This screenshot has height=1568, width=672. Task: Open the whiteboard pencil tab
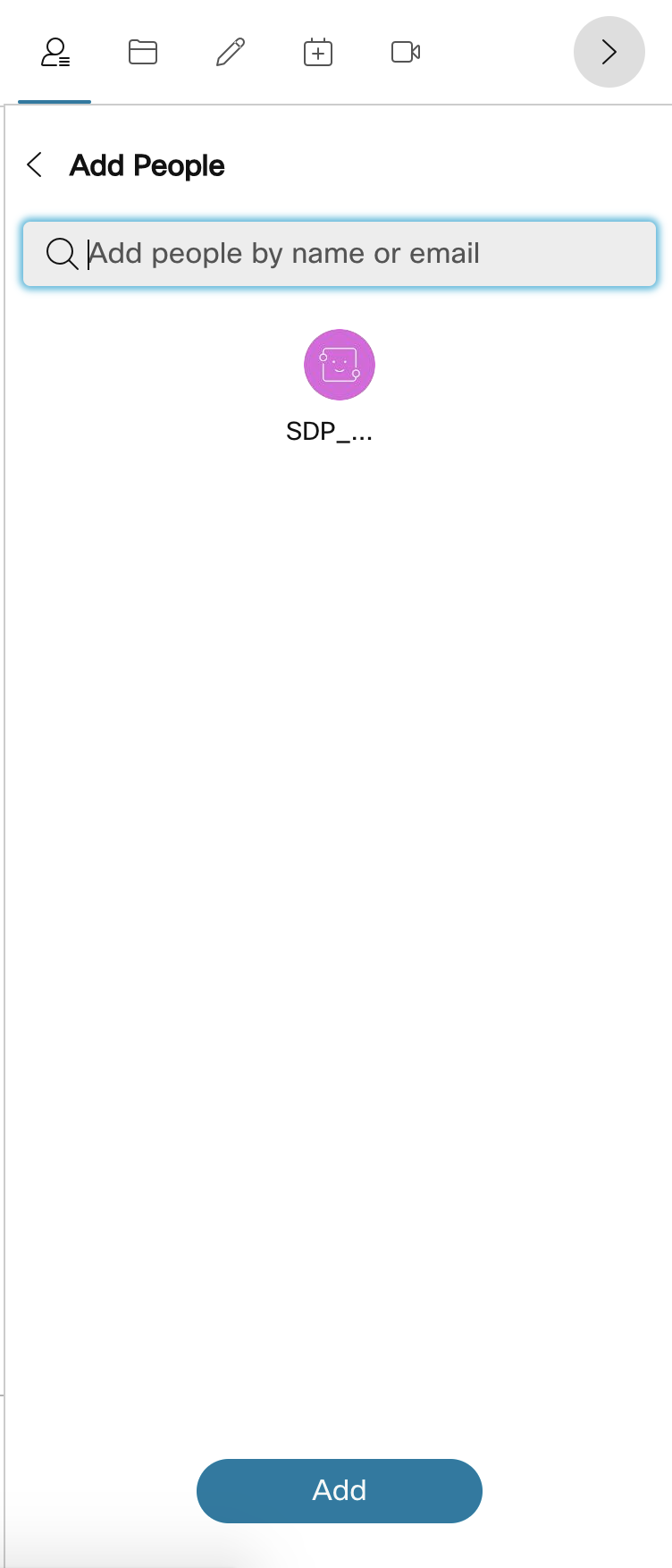click(231, 53)
